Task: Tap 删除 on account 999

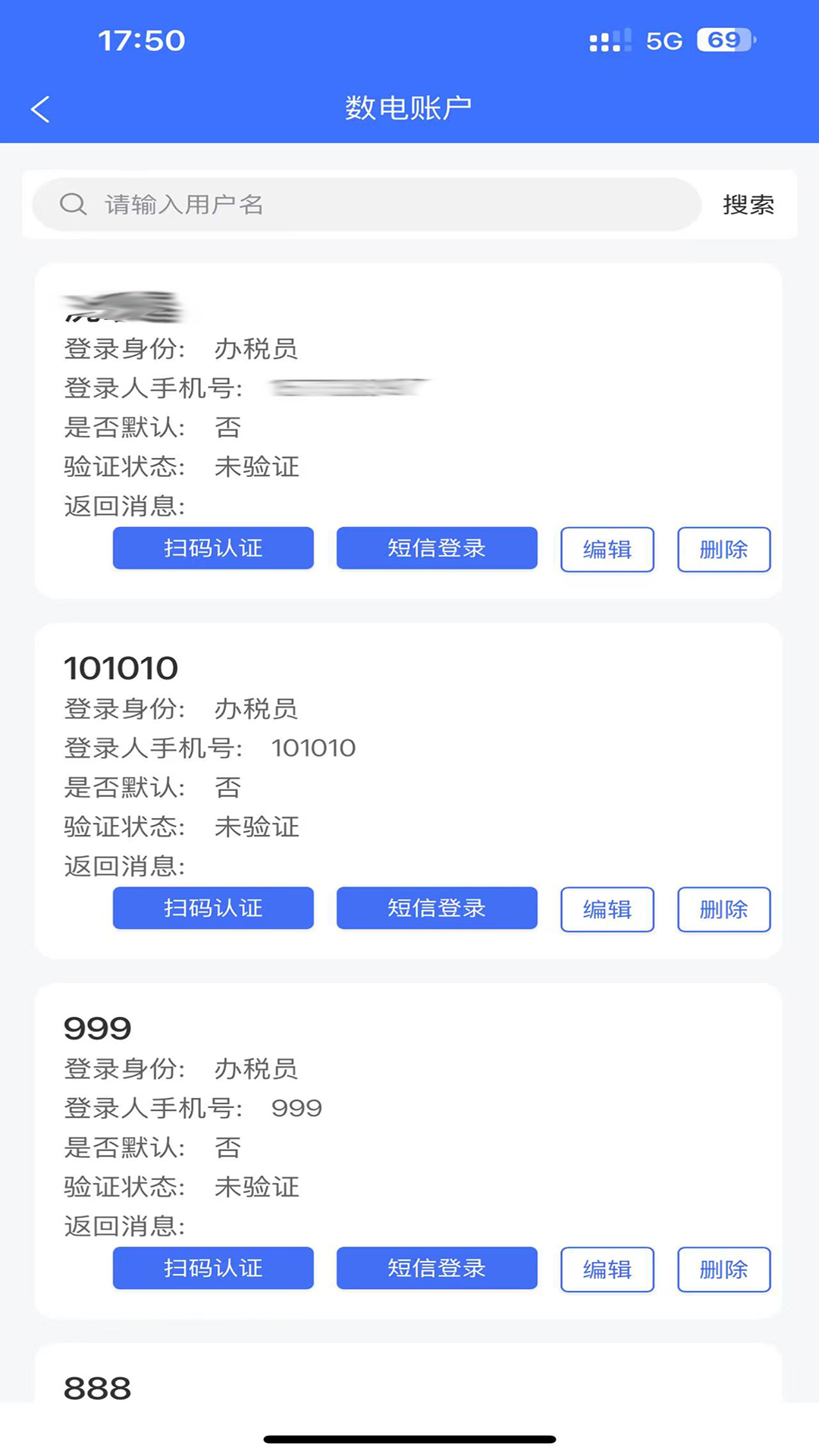Action: click(x=723, y=1269)
